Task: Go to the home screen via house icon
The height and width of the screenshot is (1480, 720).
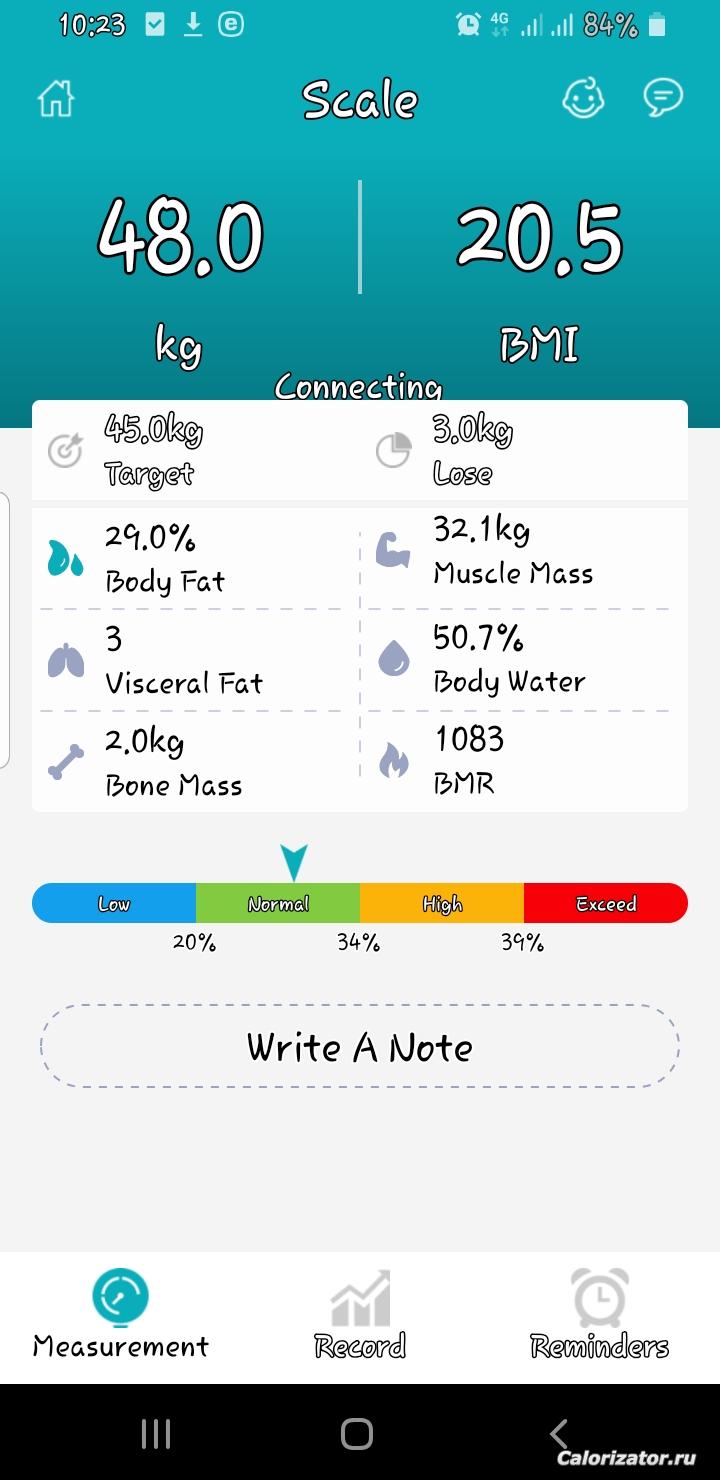Action: (x=56, y=99)
